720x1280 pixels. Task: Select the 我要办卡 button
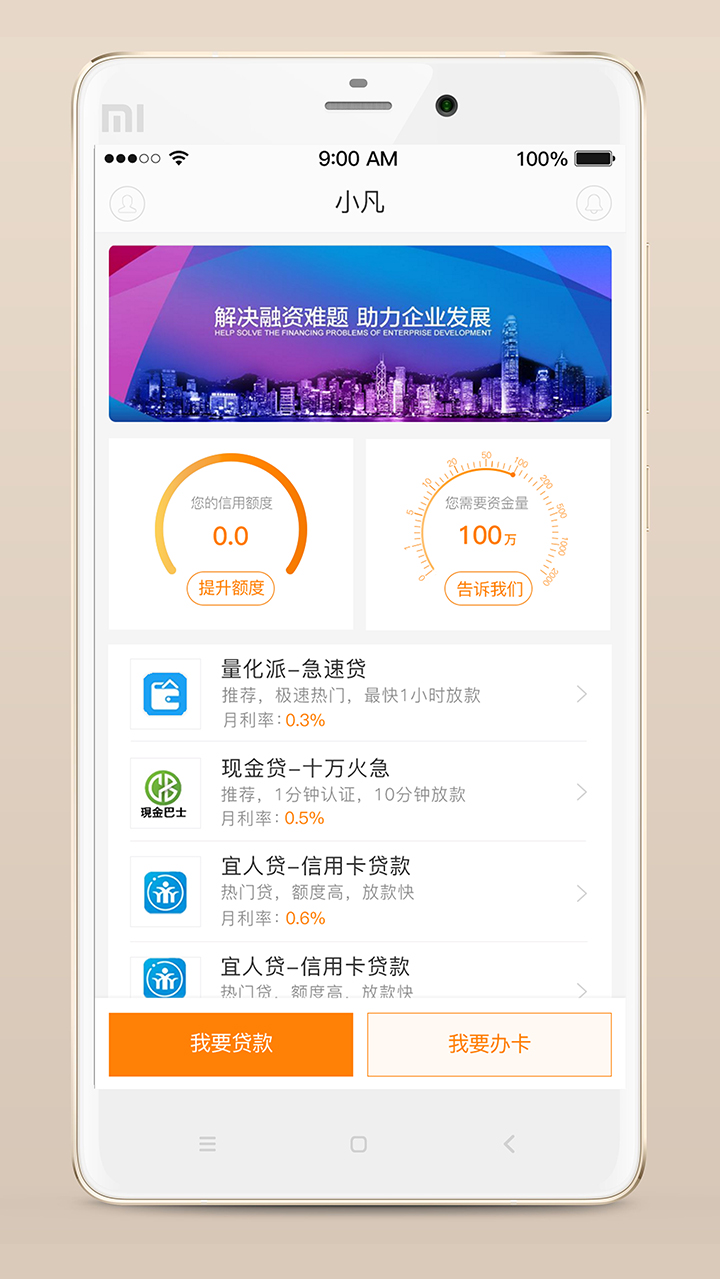pyautogui.click(x=489, y=1044)
